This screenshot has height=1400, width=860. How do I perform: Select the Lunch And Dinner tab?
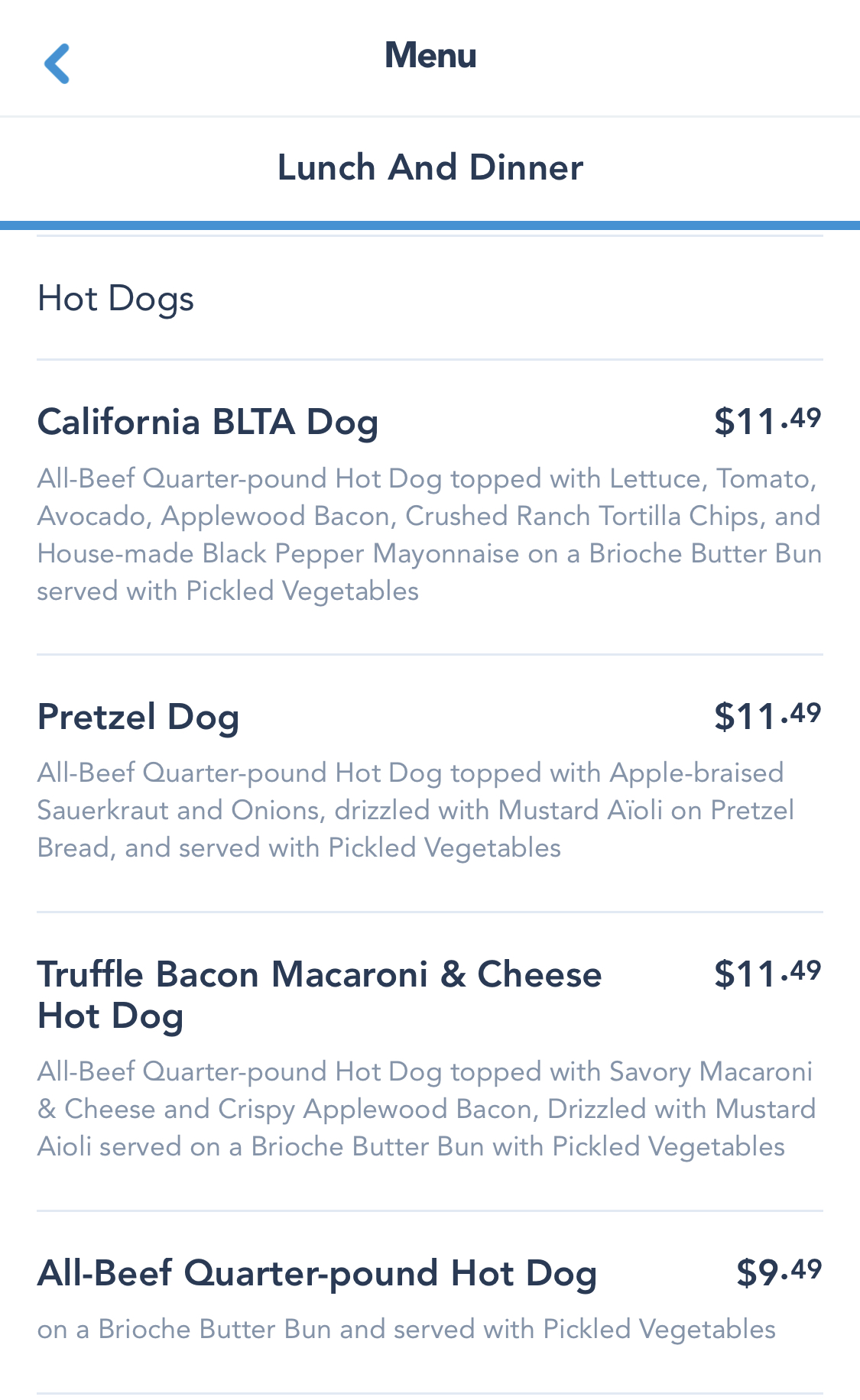click(430, 168)
